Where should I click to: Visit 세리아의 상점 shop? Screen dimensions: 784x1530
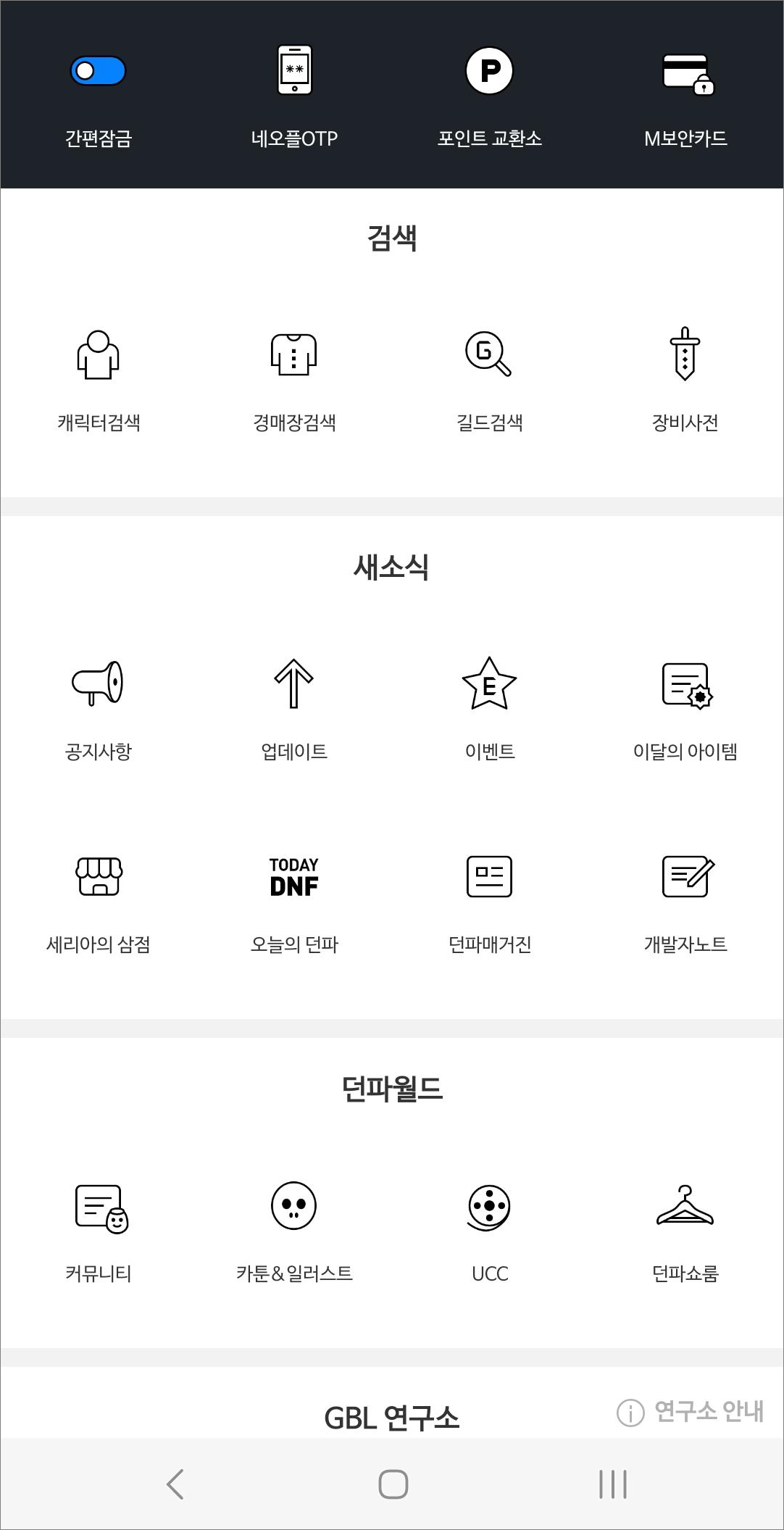99,900
